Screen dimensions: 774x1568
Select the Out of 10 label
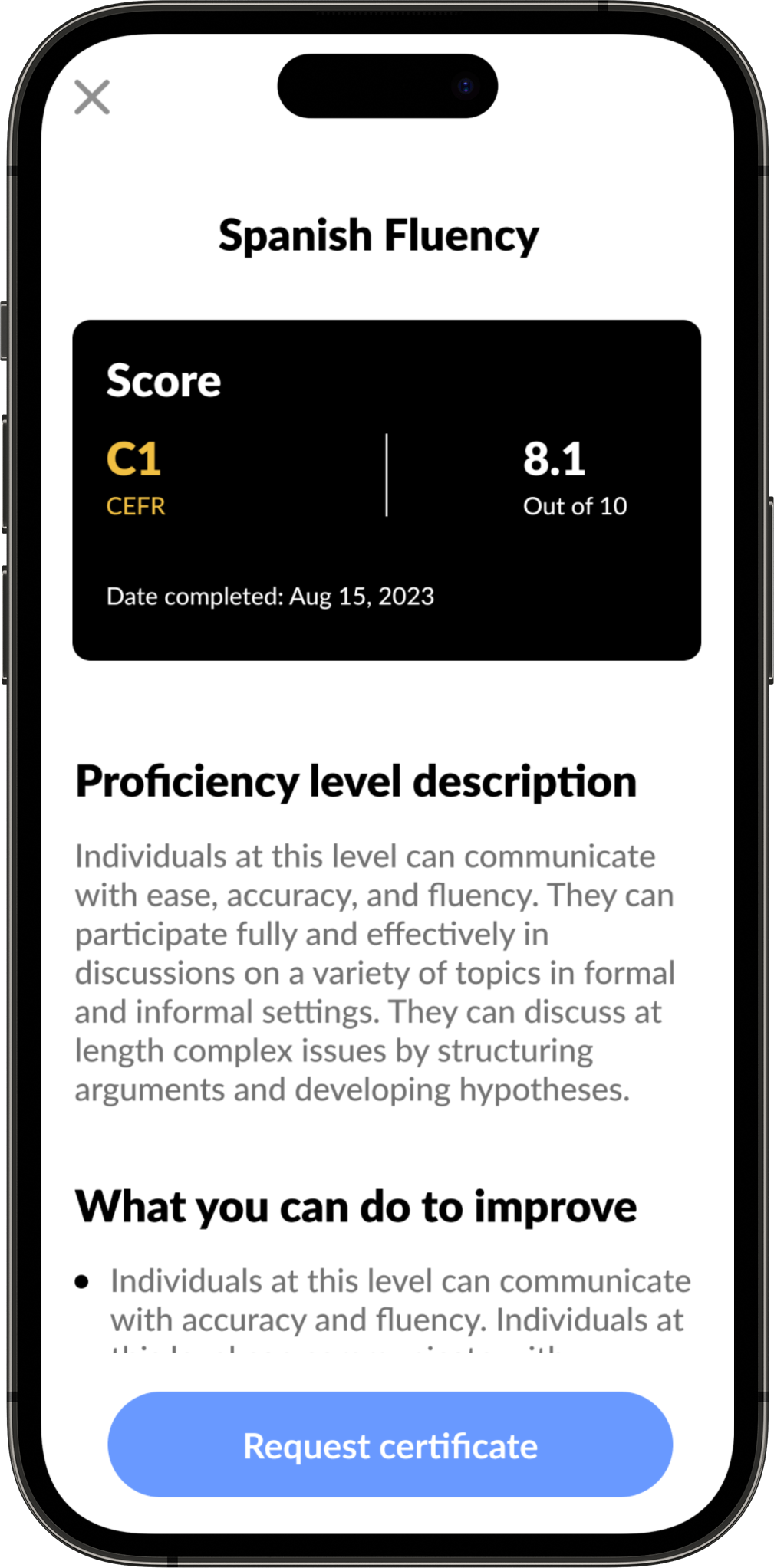point(575,505)
